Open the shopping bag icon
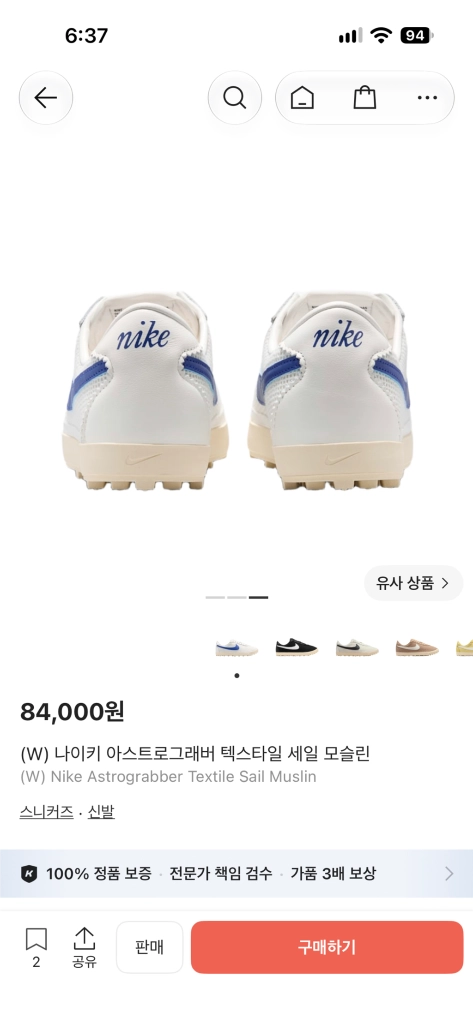Viewport: 473px width, 1024px height. click(365, 98)
